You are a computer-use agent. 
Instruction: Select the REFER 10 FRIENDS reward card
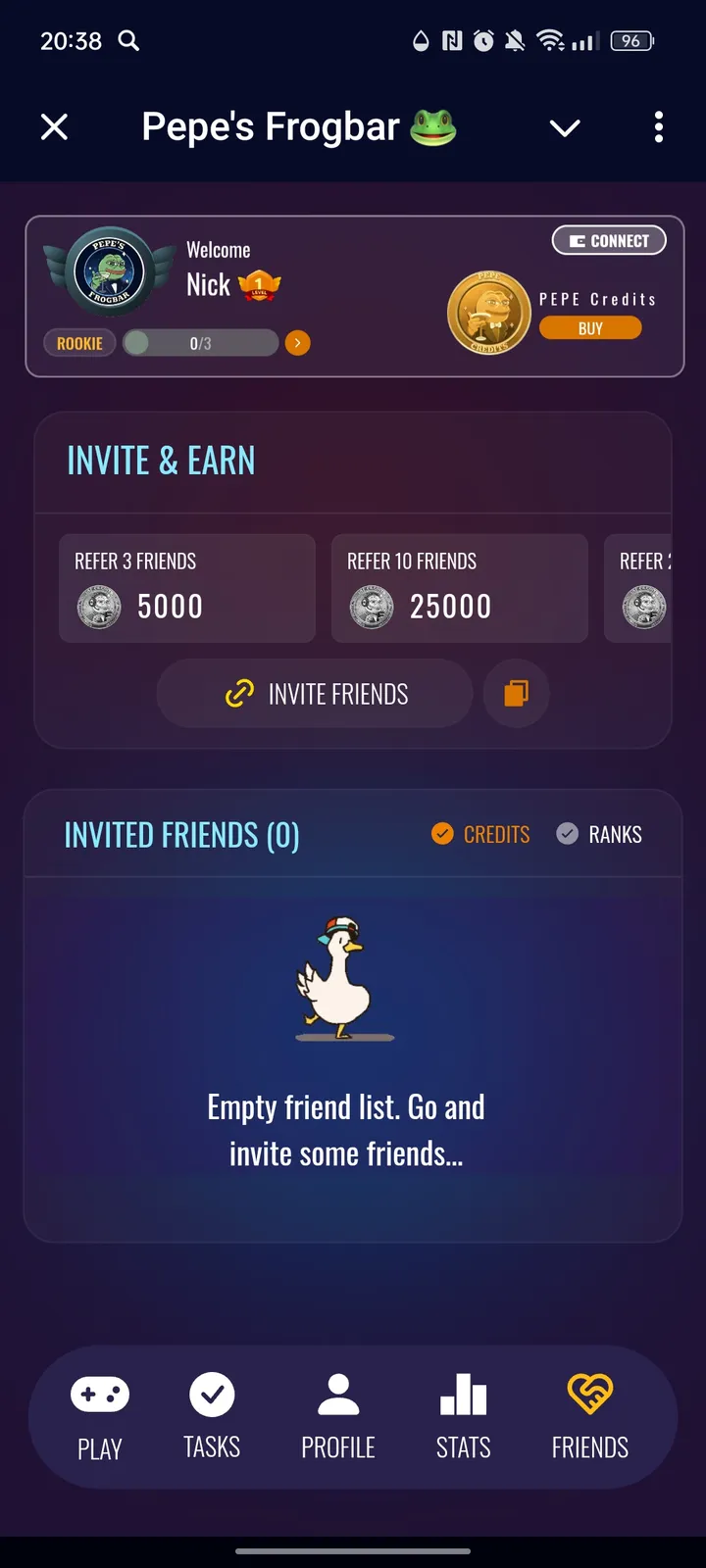coord(459,588)
